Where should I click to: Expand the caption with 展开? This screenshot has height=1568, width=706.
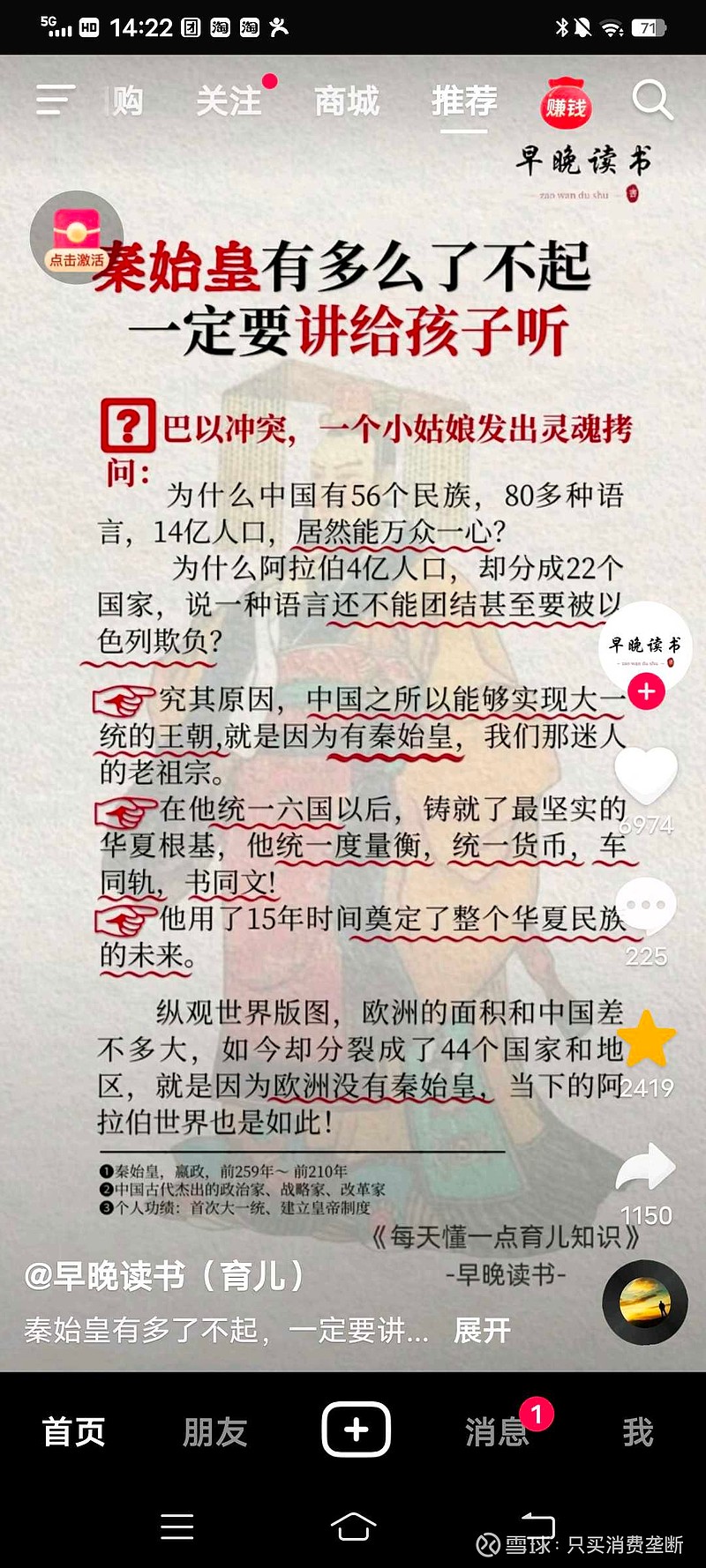[x=482, y=1330]
